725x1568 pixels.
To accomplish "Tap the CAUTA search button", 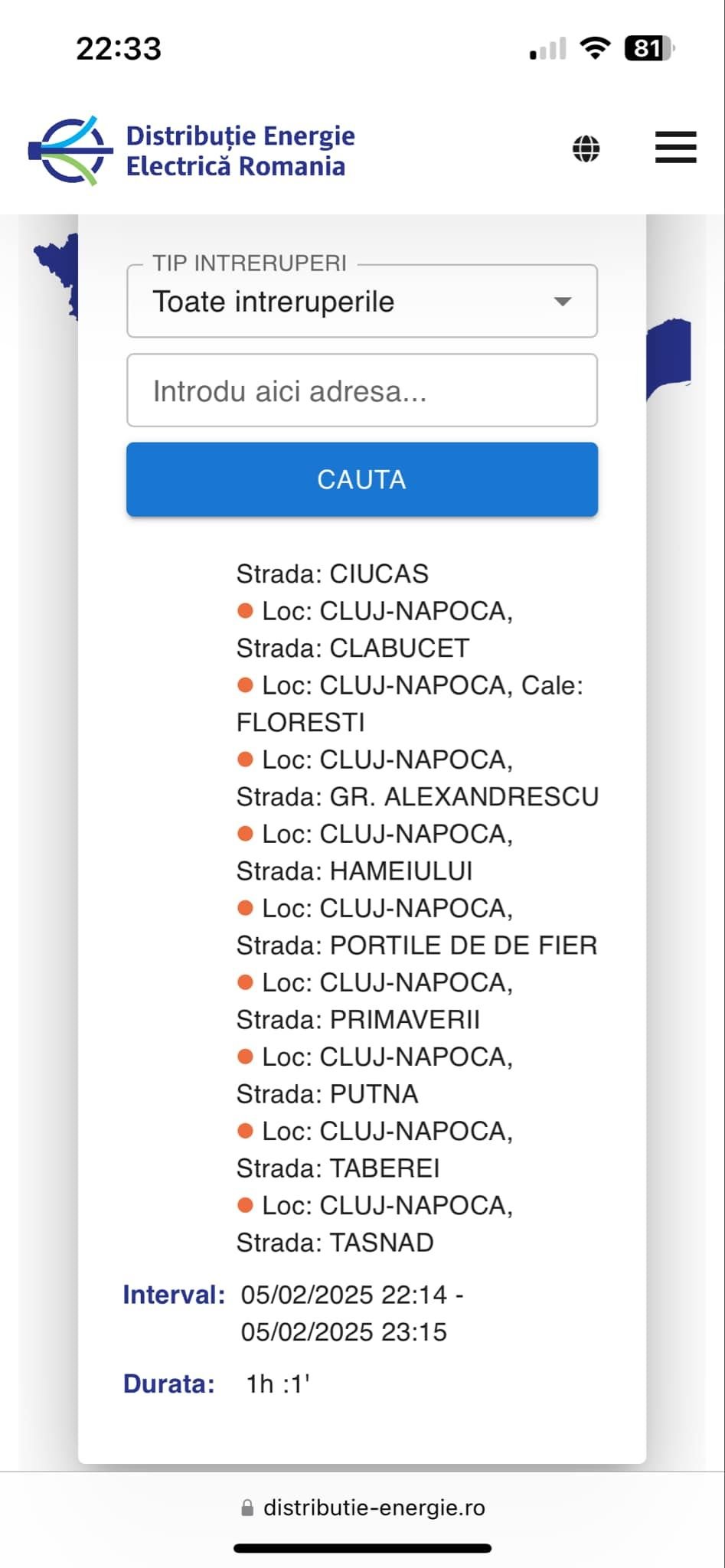I will click(x=361, y=479).
